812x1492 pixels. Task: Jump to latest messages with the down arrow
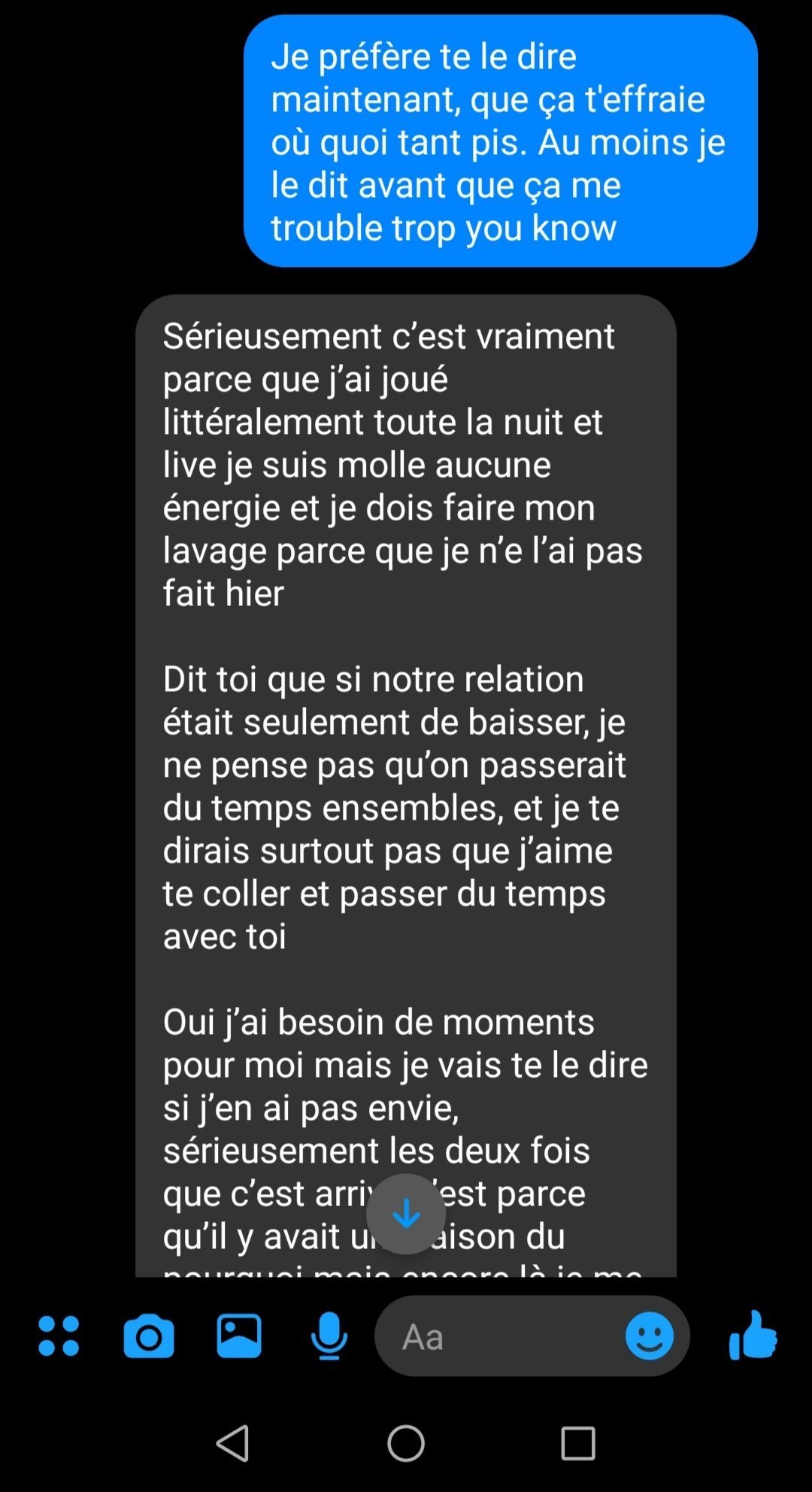tap(406, 1214)
